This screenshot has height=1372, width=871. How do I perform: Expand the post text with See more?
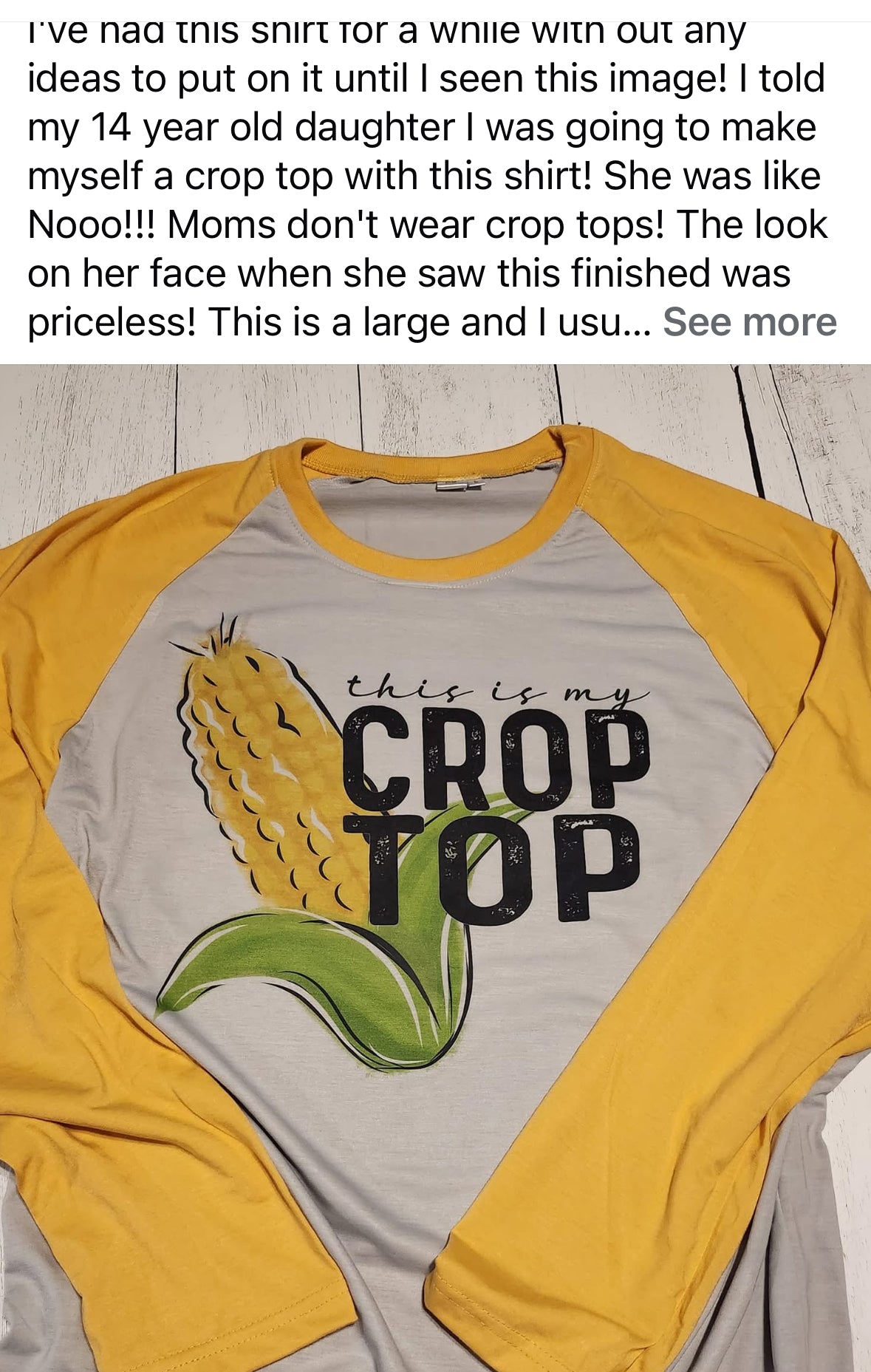pos(749,322)
